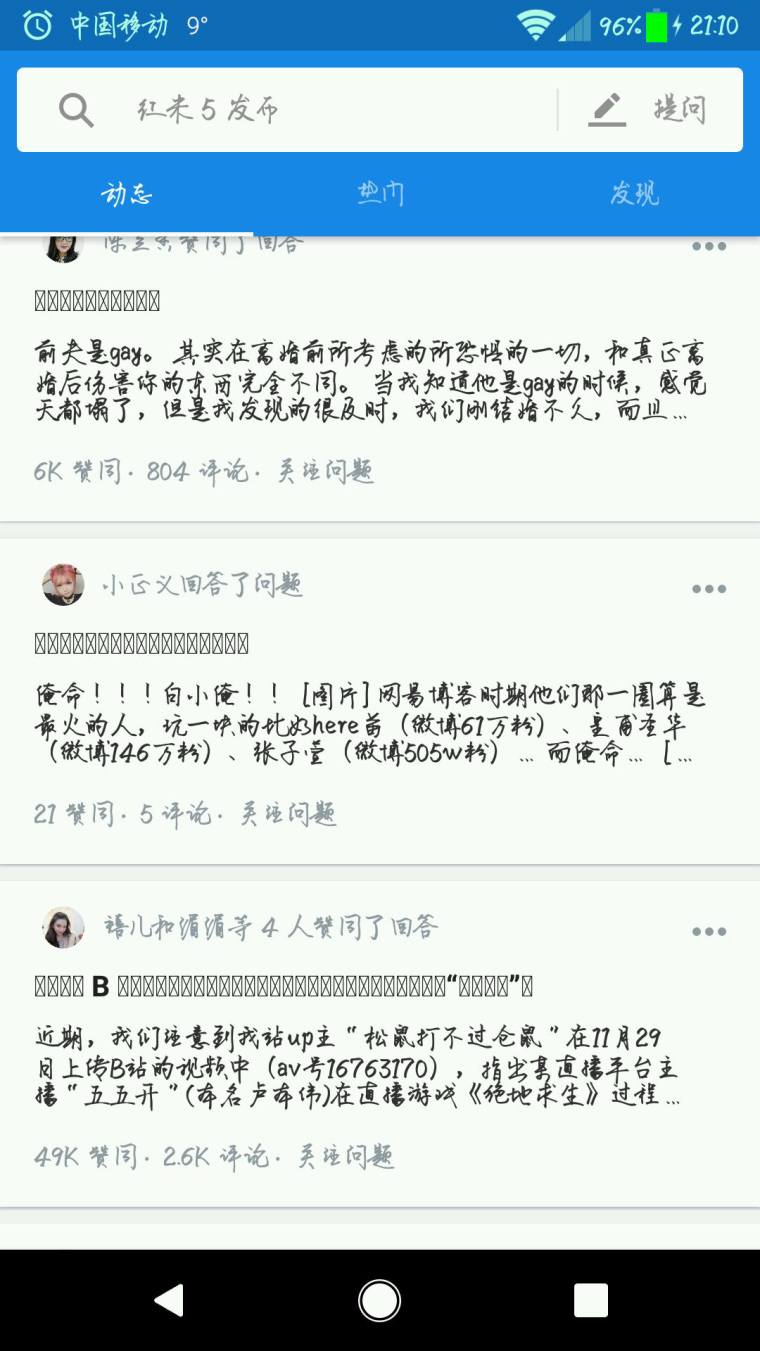Viewport: 760px width, 1351px height.
Task: Follow the question with 21 赞同
Action: tap(288, 815)
